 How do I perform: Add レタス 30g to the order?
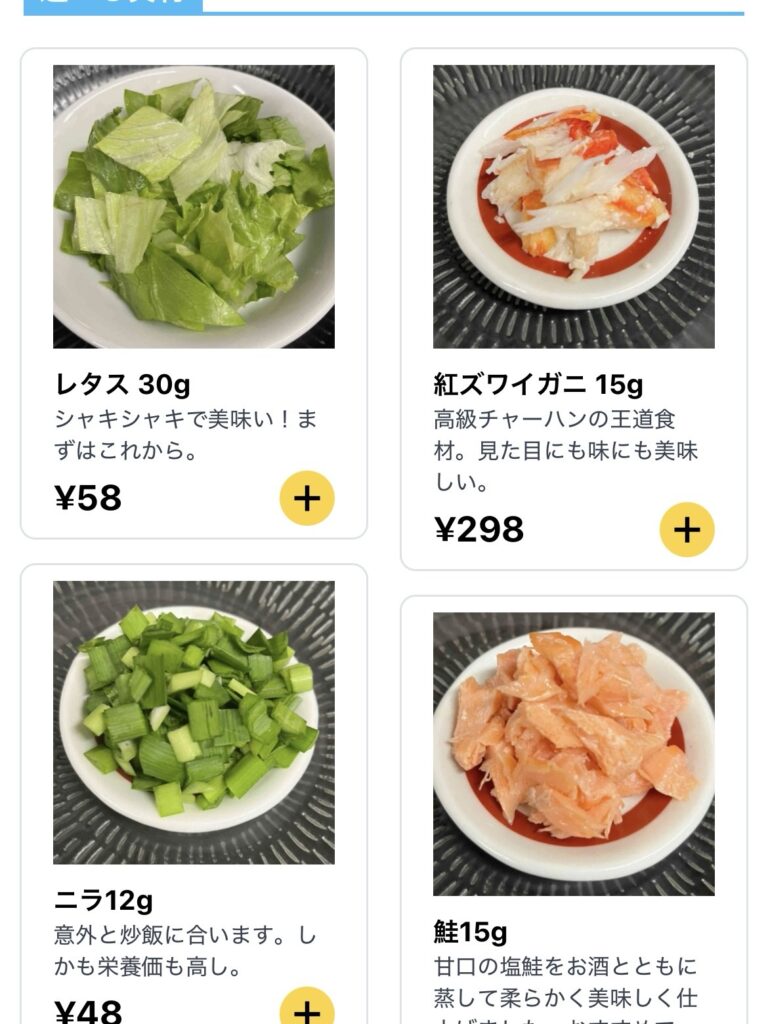pos(307,498)
